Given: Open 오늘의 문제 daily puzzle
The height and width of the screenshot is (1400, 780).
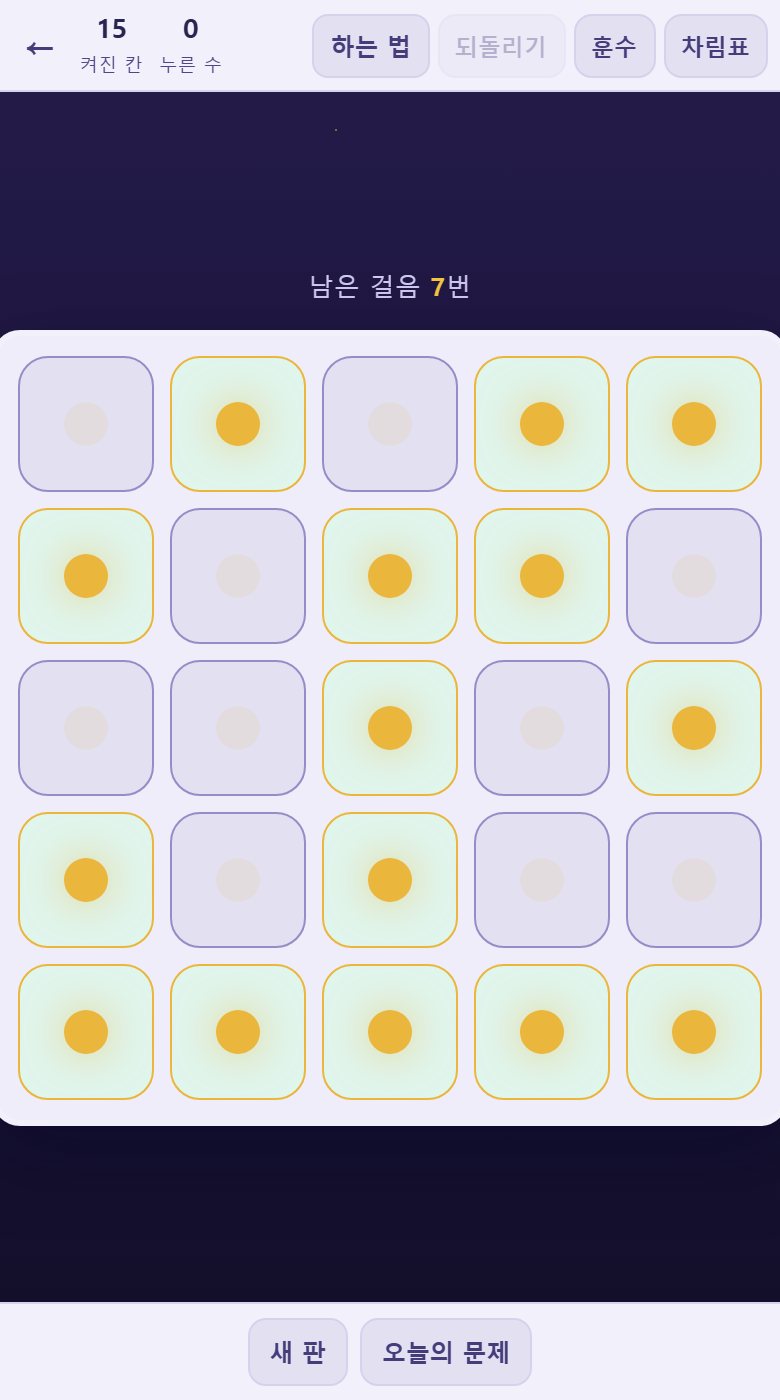Looking at the screenshot, I should click(446, 1352).
